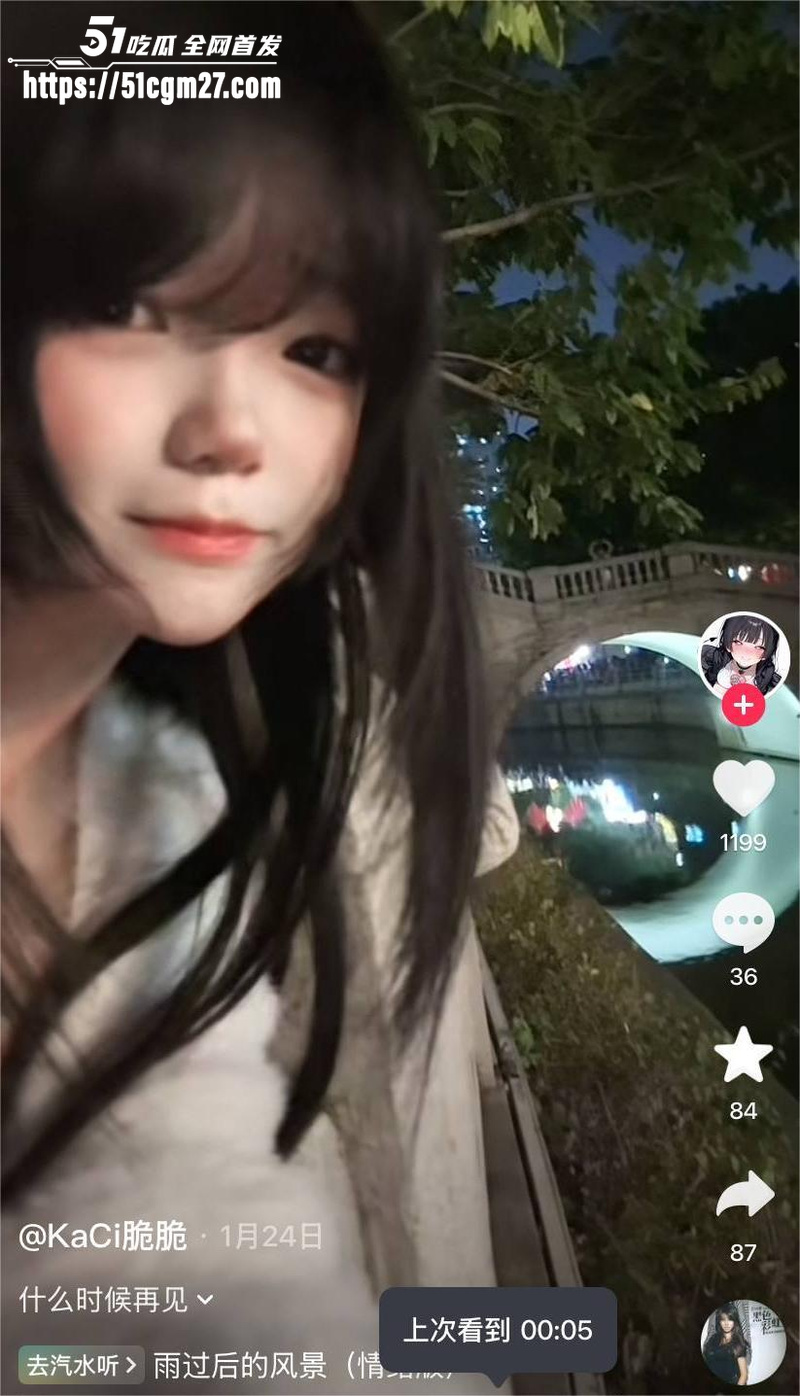Jump to 上次看到 00:05 position
Screen dimensions: 800x1396
click(497, 1330)
